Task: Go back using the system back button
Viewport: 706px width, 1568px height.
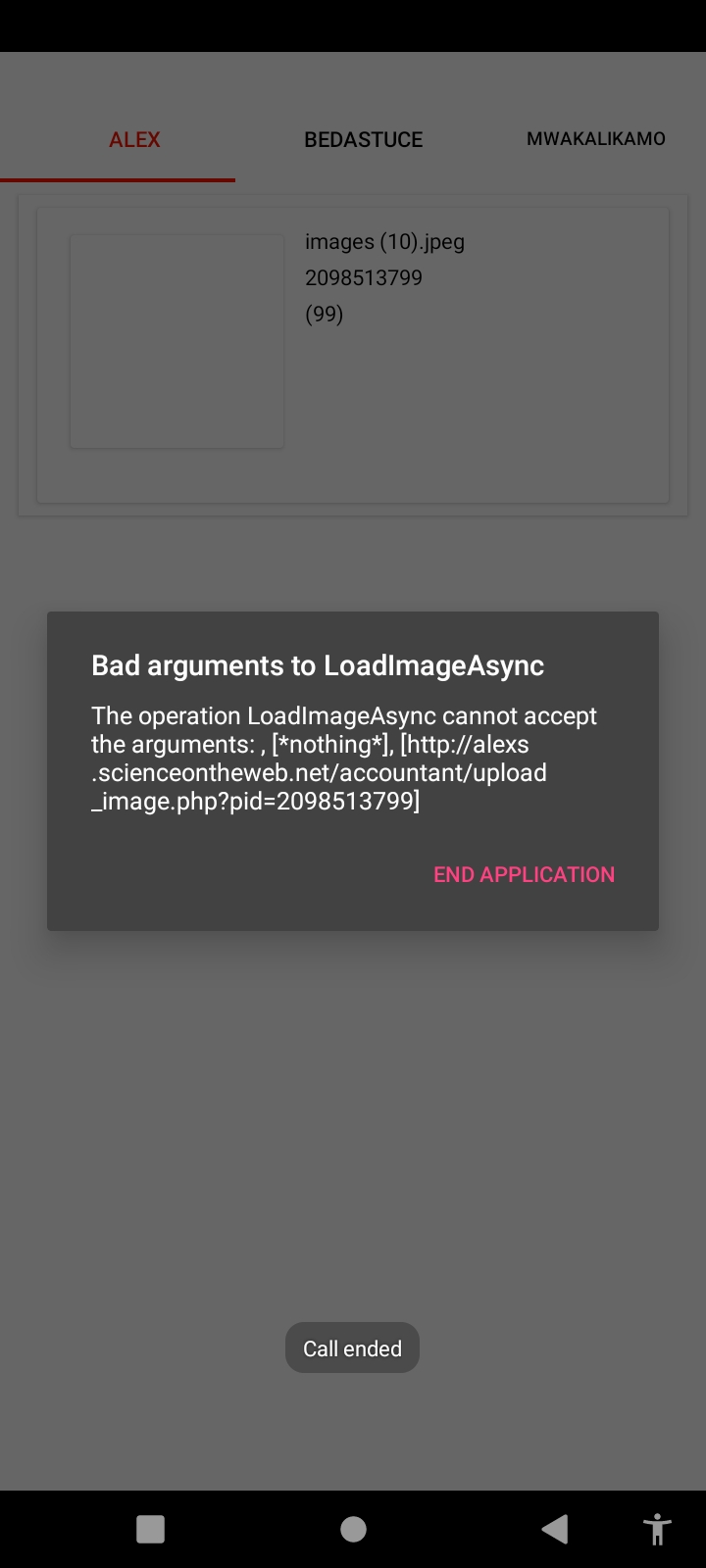Action: pyautogui.click(x=555, y=1529)
